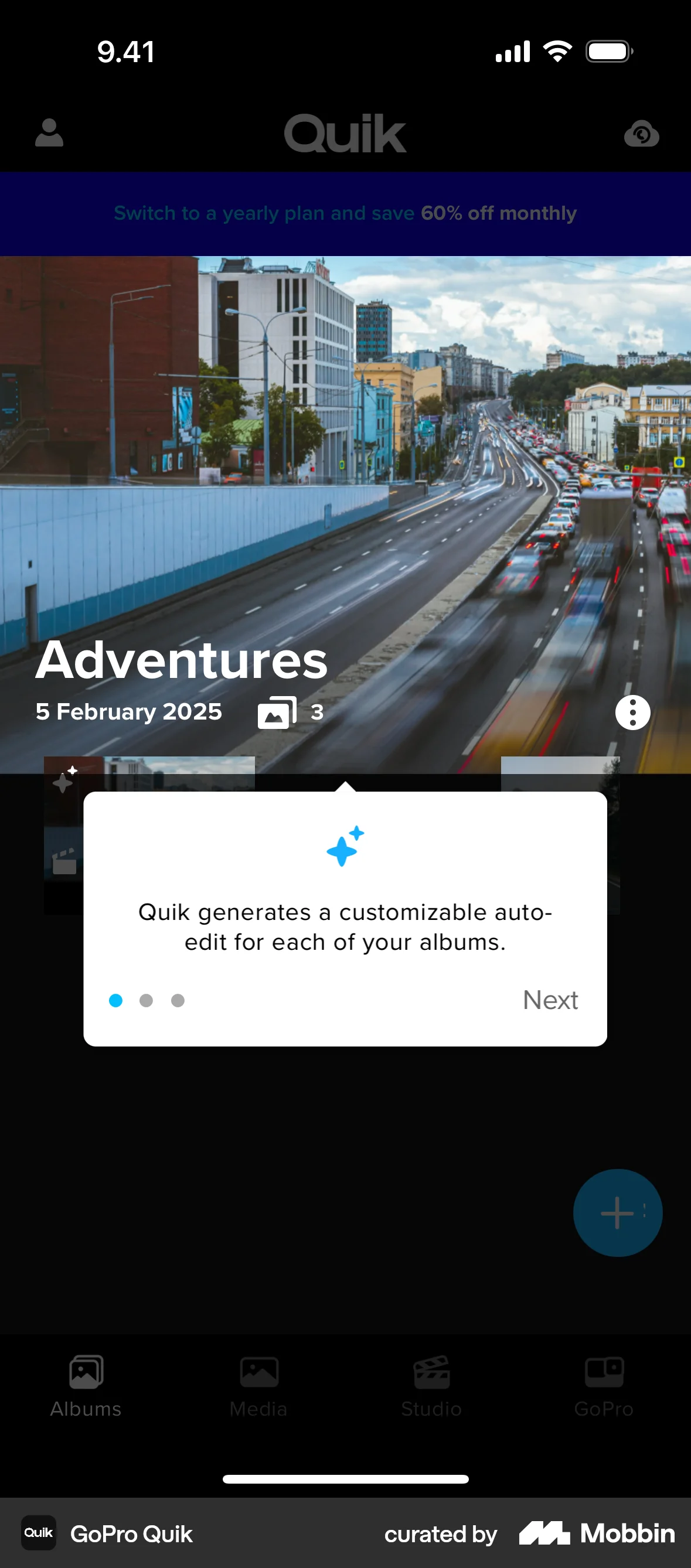The image size is (691, 1568).
Task: Select the third pagination dot
Action: point(178,1000)
